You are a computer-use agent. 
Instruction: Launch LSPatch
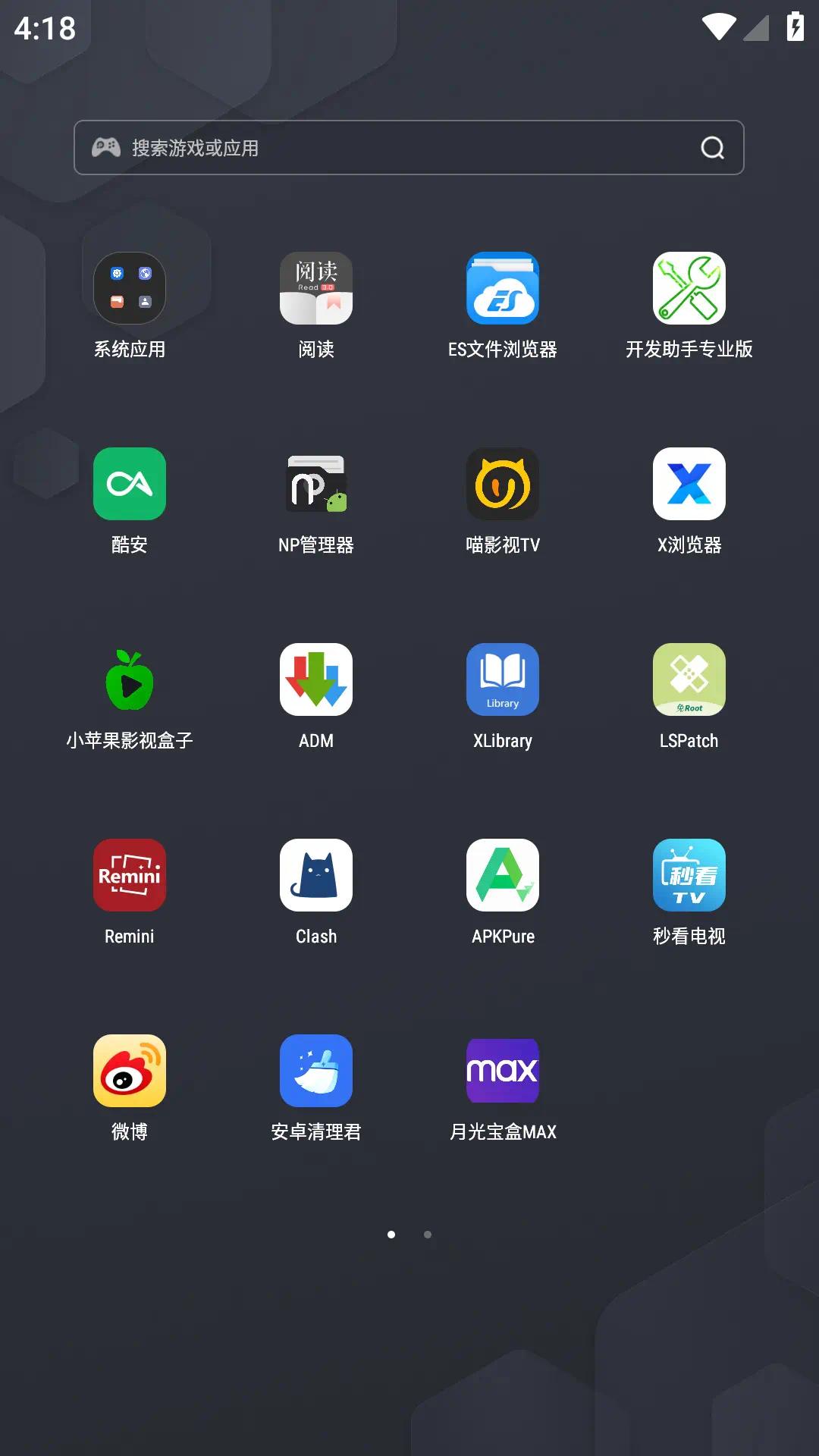[x=689, y=679]
